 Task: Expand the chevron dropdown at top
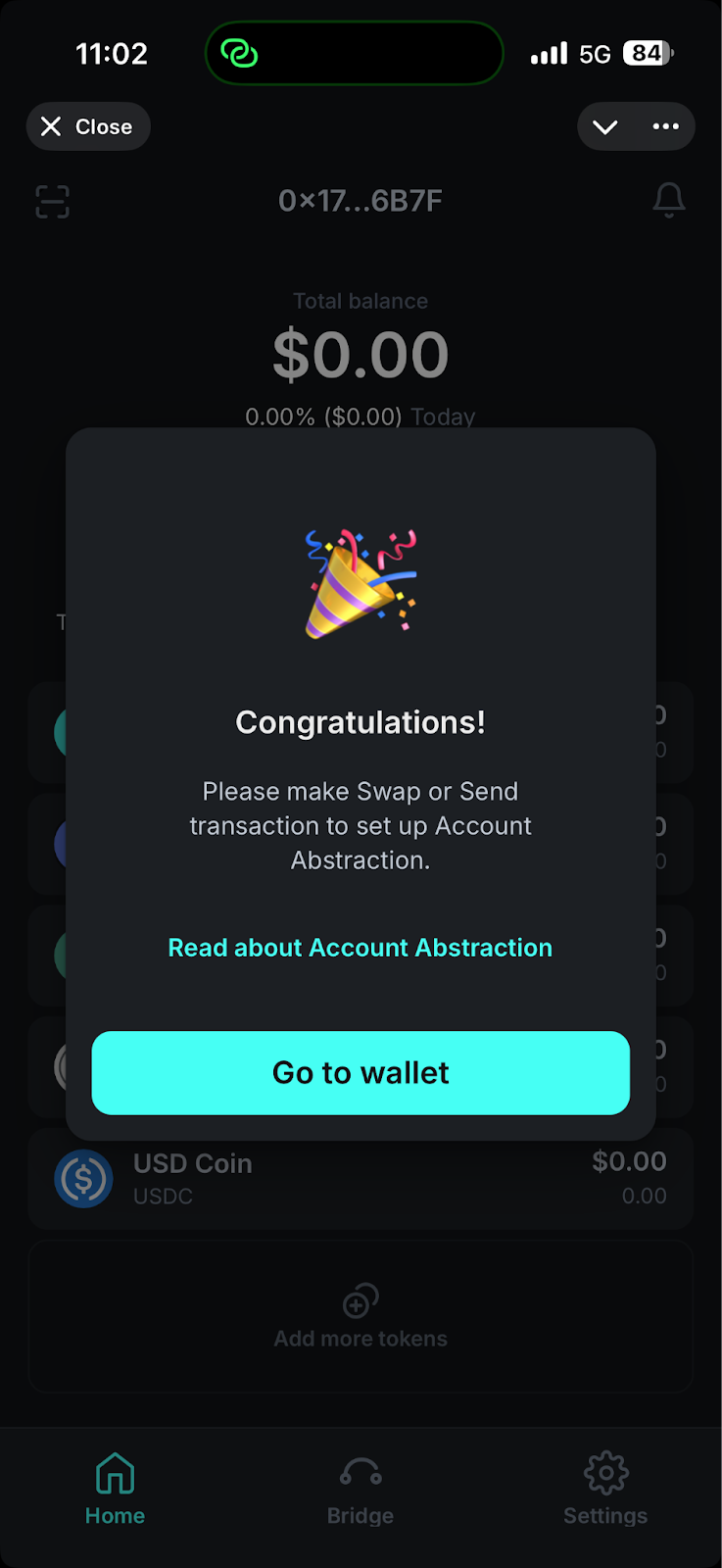[605, 126]
